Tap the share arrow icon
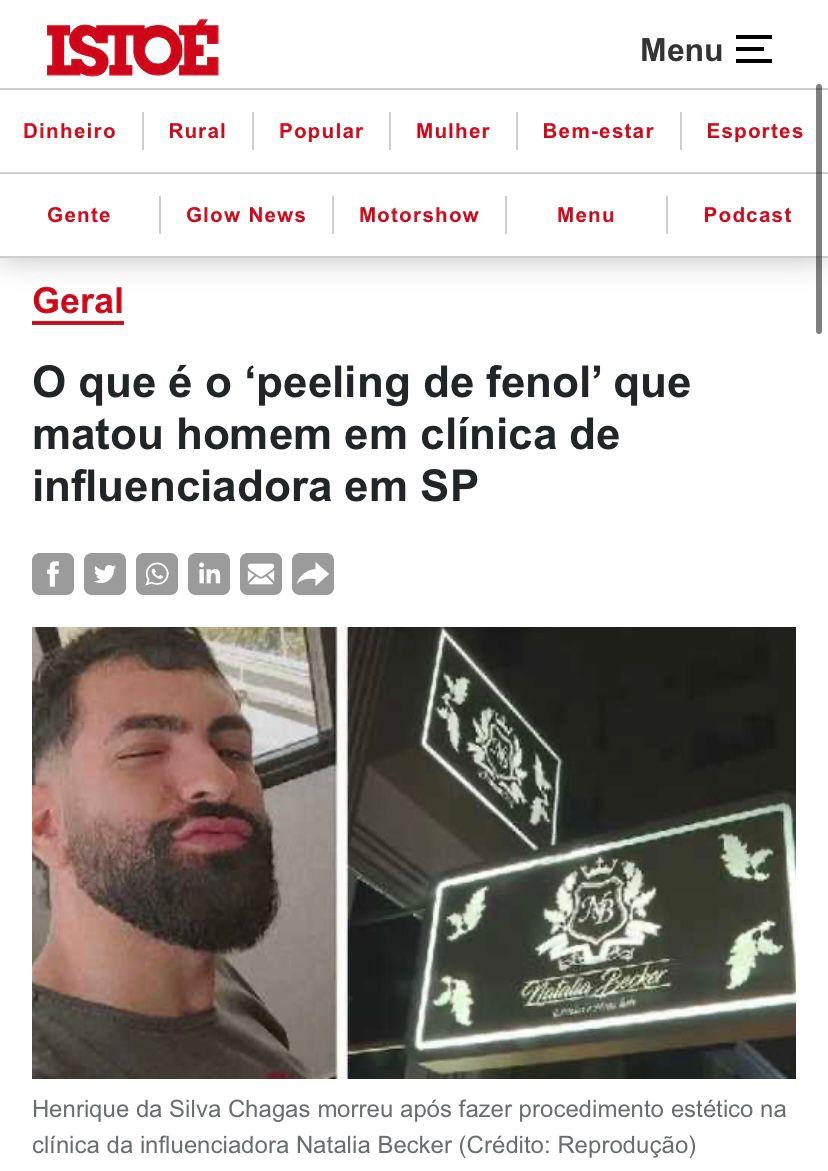 313,574
